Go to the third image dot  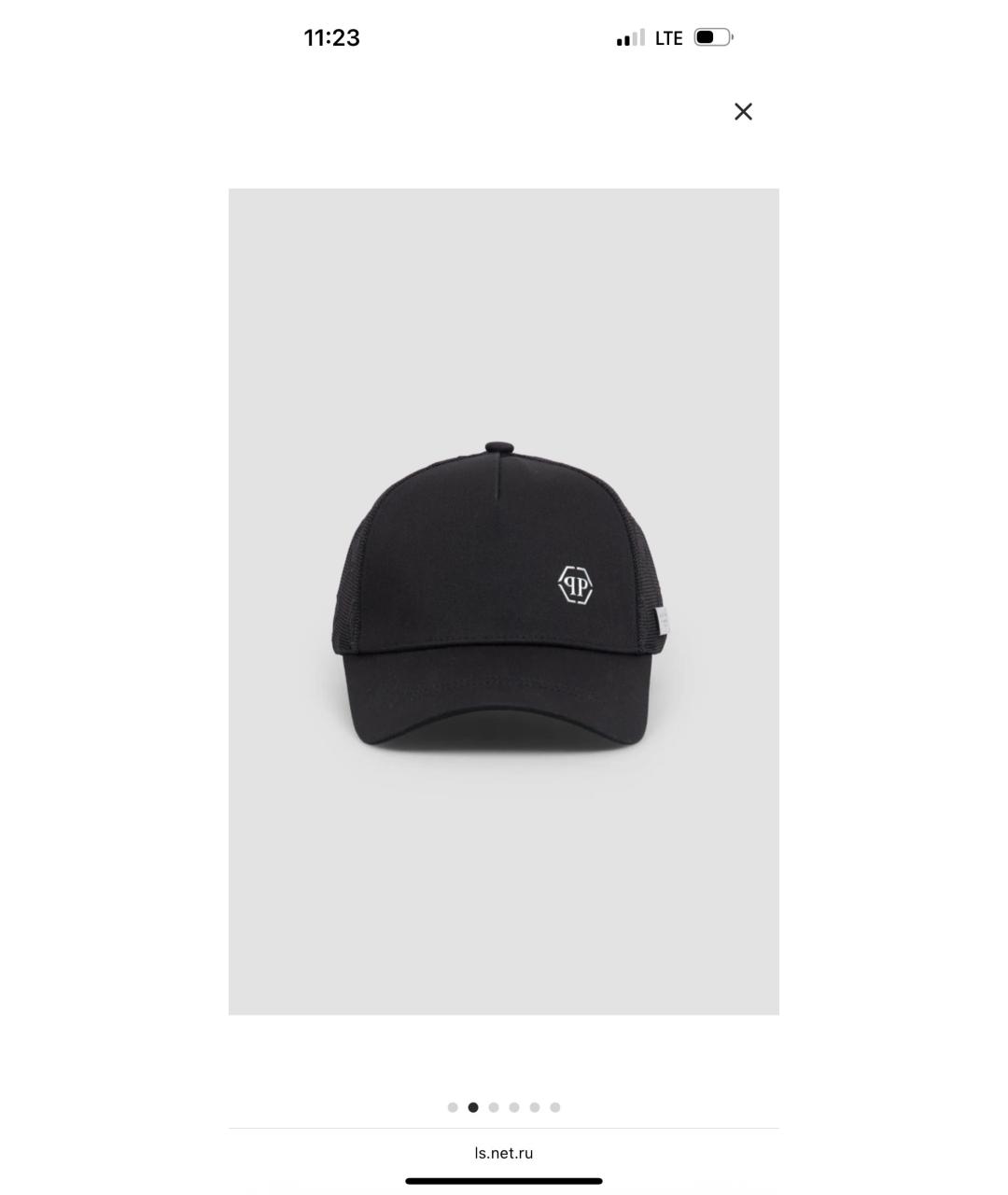tap(494, 1107)
